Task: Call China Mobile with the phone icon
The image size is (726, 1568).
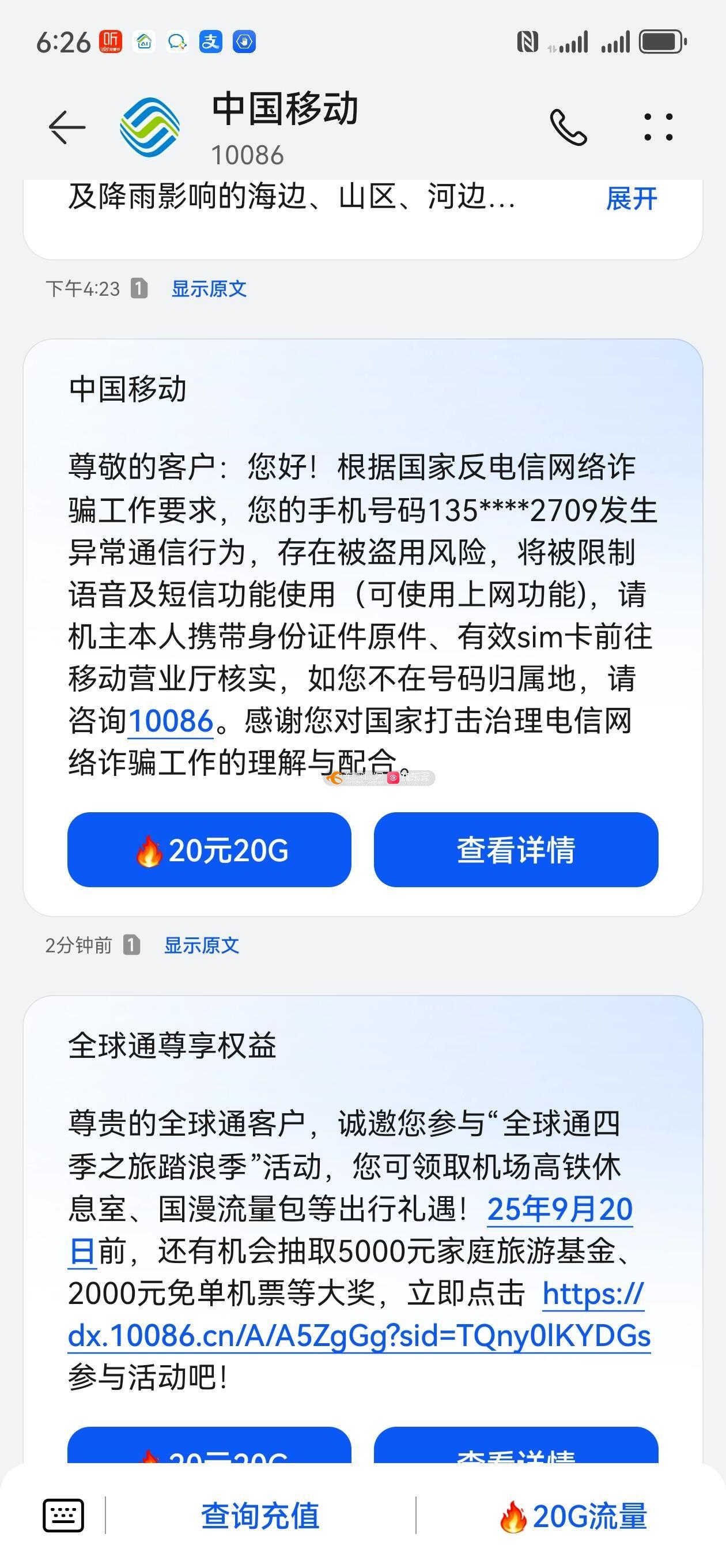Action: [x=568, y=127]
